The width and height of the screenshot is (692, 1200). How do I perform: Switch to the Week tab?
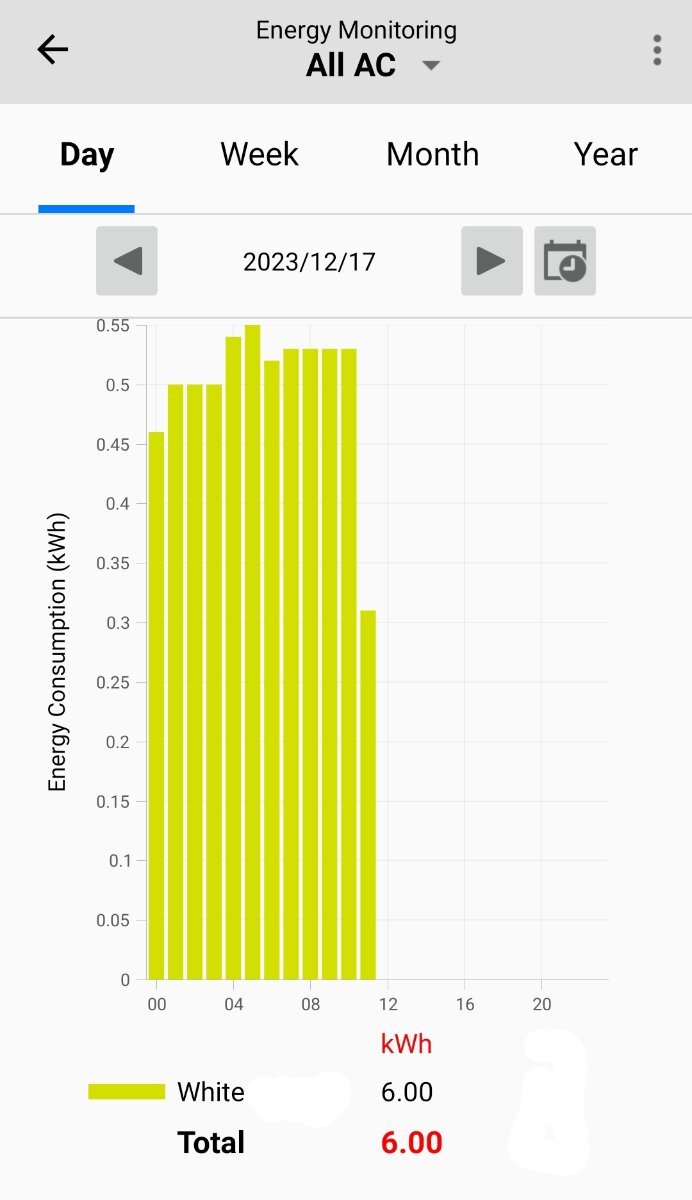tap(259, 155)
